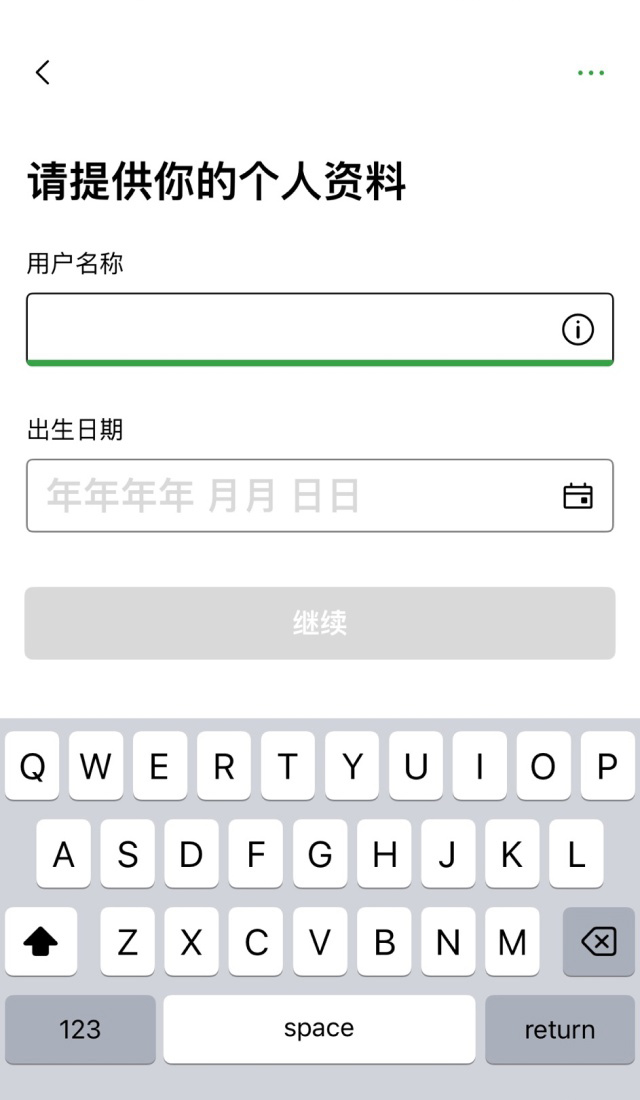Open the calendar picker icon
This screenshot has width=640, height=1100.
point(577,496)
